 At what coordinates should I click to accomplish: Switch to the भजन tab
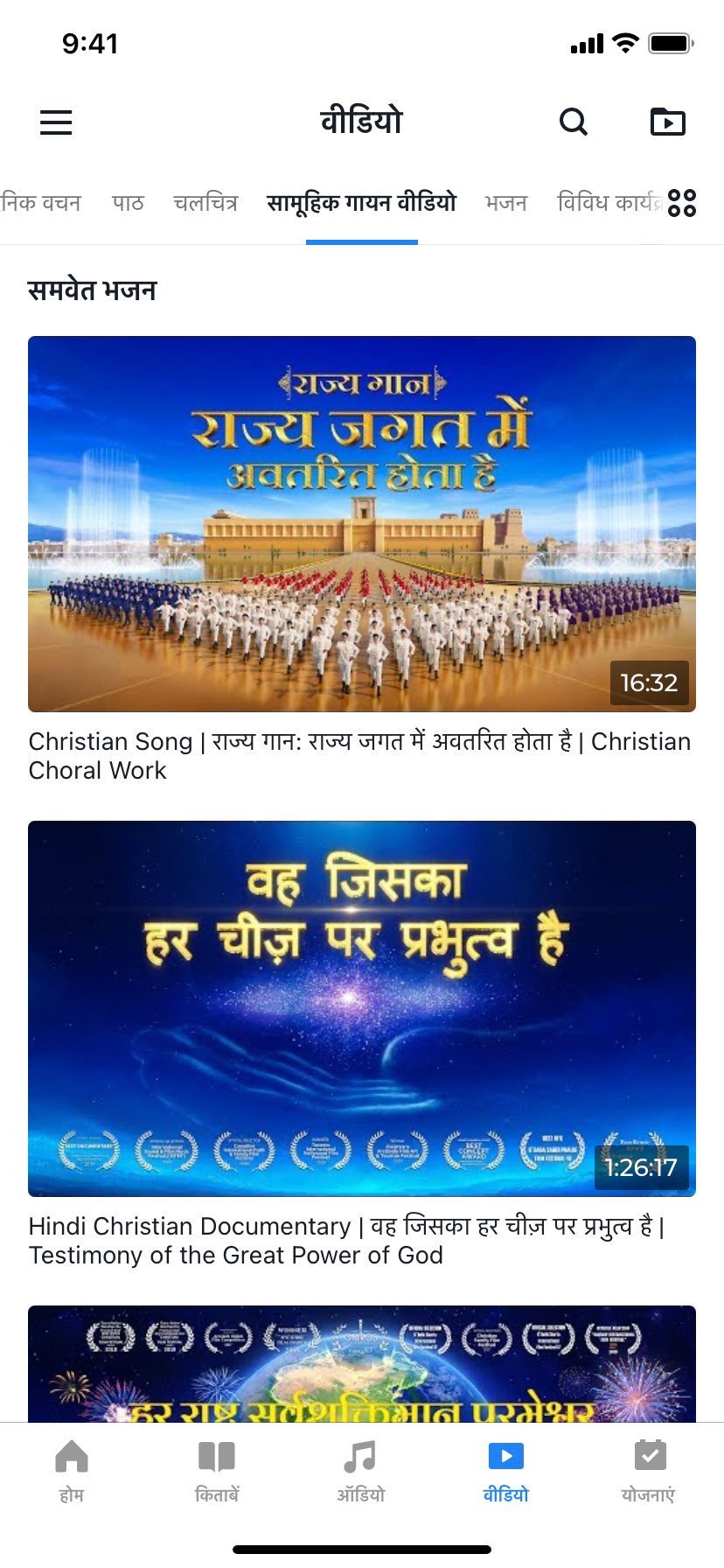coord(506,203)
